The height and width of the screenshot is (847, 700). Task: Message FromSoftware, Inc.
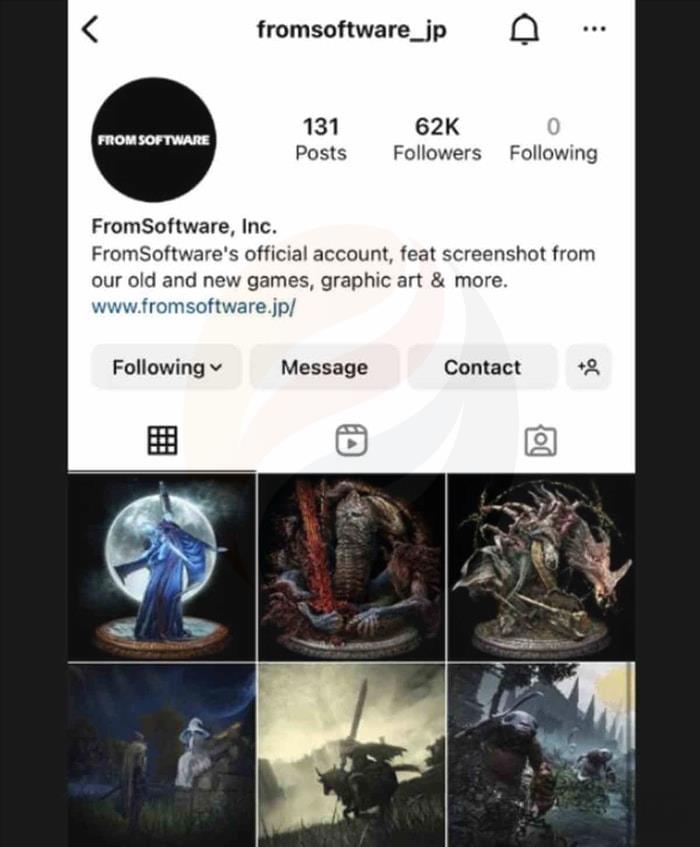coord(324,367)
